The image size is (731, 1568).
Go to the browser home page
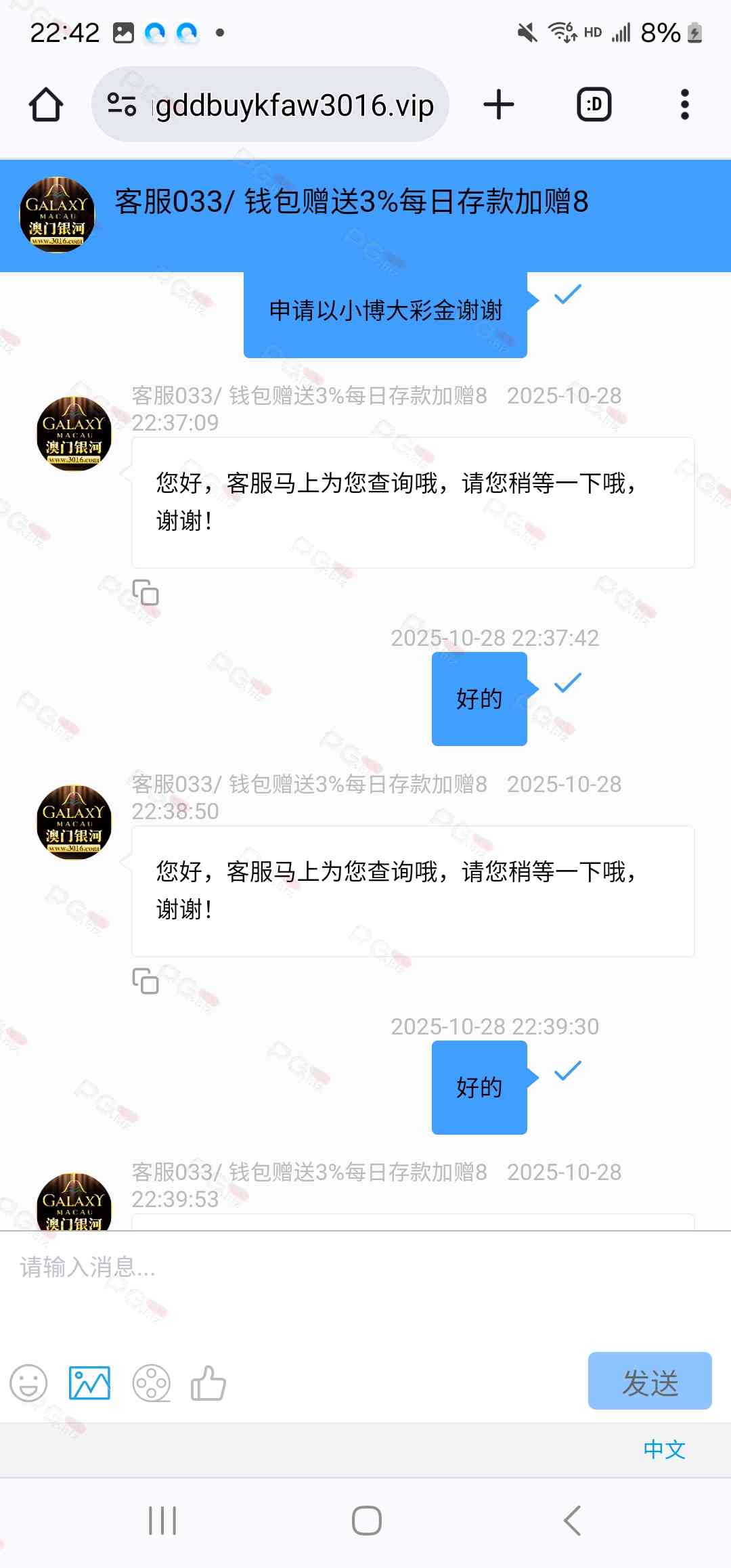click(46, 105)
